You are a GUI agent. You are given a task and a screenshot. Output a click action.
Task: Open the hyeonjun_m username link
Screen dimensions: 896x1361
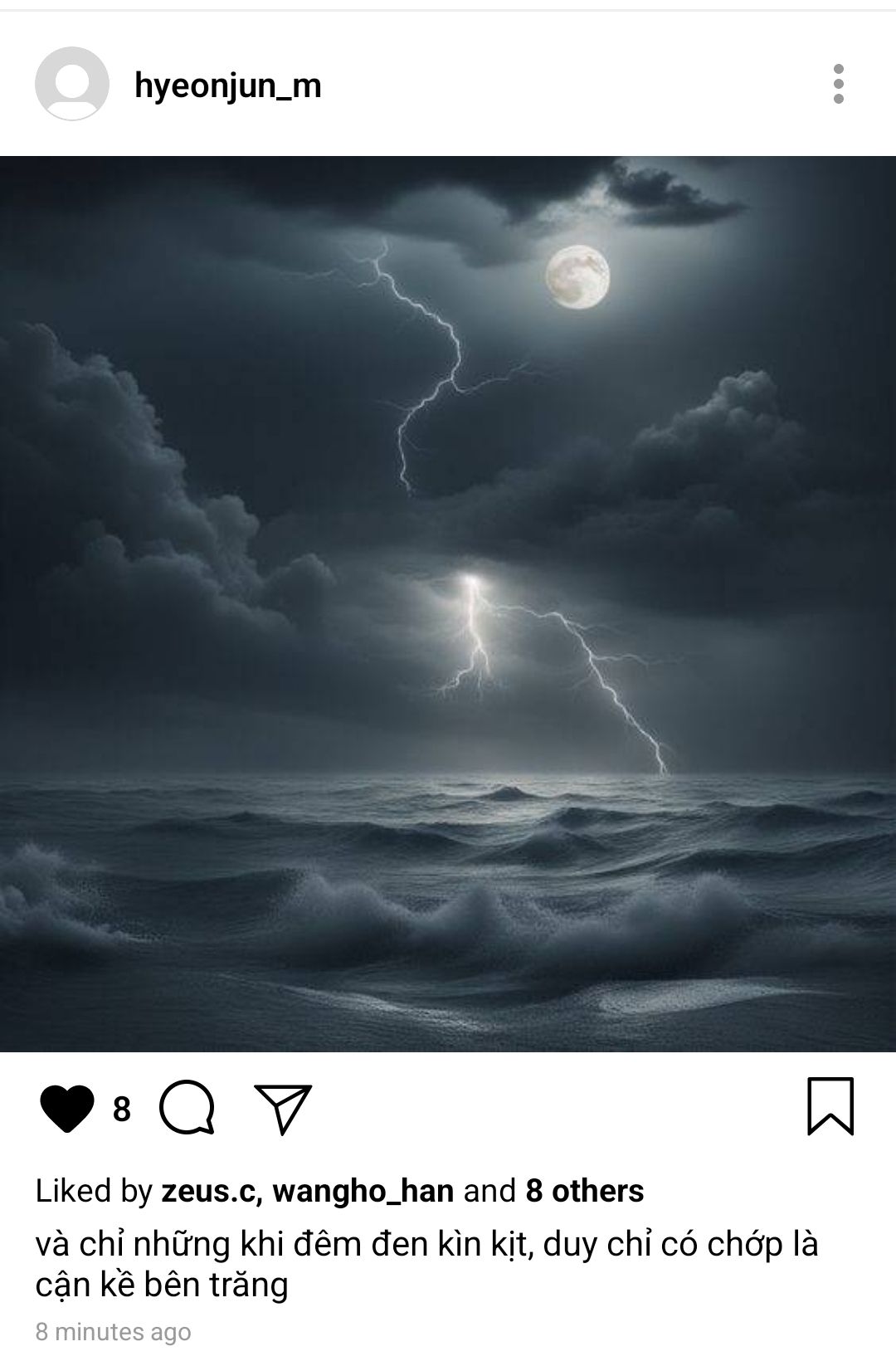click(x=228, y=85)
